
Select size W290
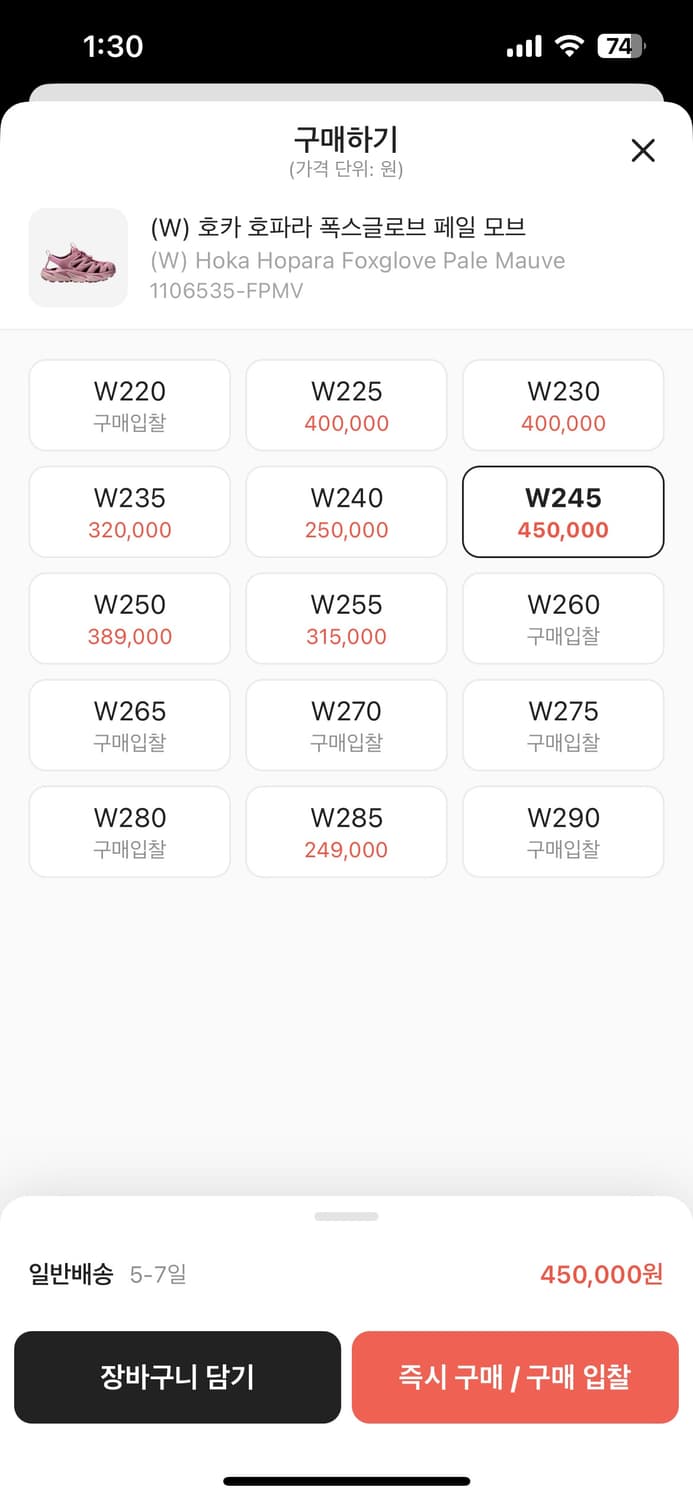(563, 832)
